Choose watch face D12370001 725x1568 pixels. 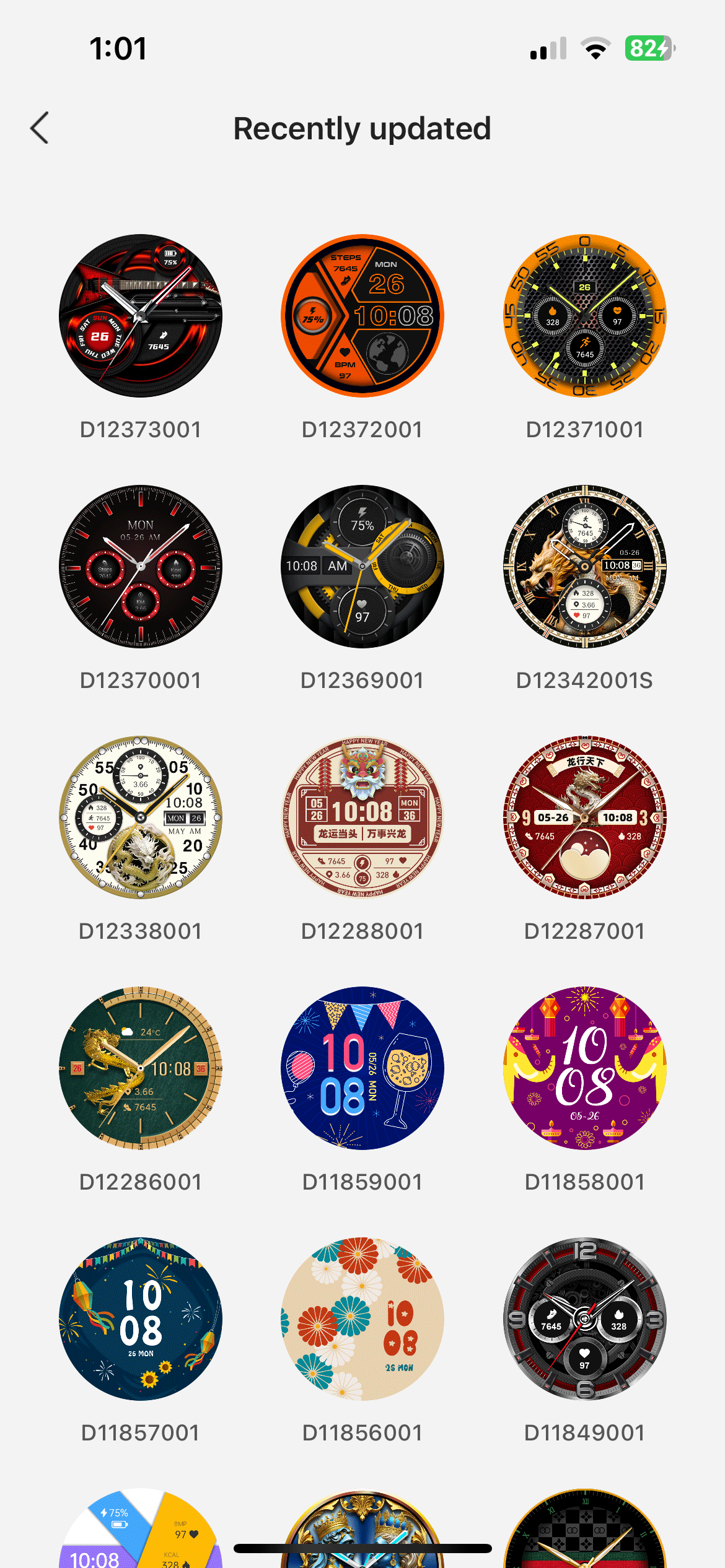point(141,567)
